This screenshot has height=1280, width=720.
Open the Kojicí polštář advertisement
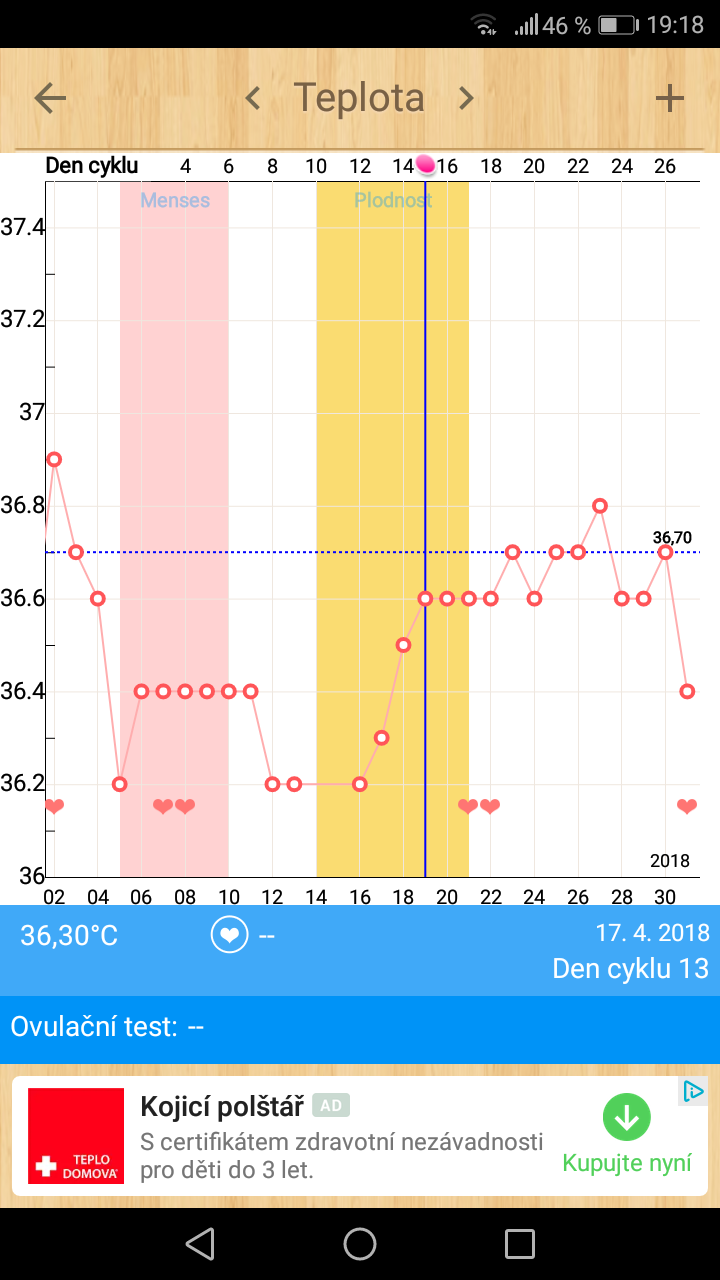click(340, 1137)
